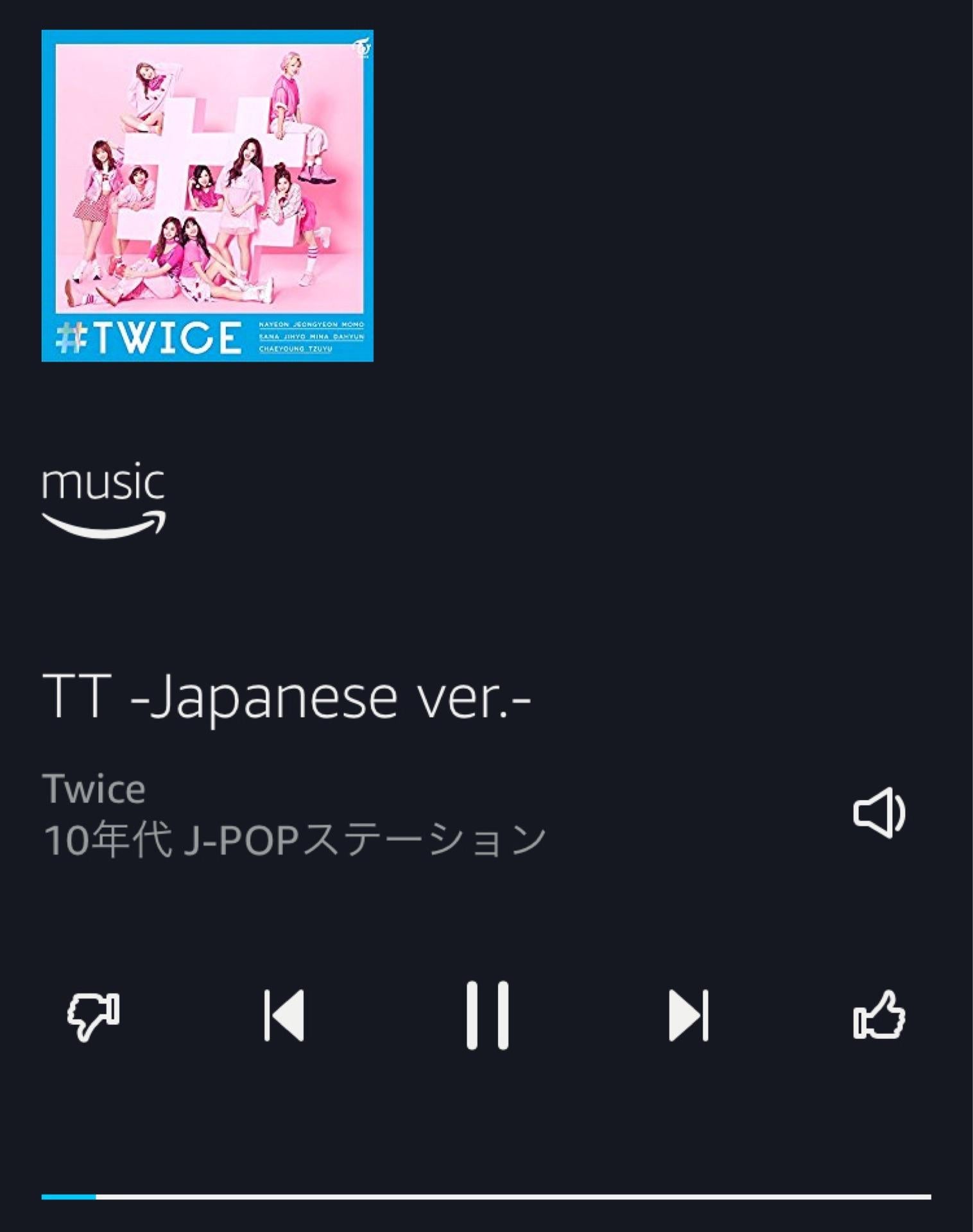The width and height of the screenshot is (973, 1232).
Task: Skip to the next track
Action: coord(688,1015)
